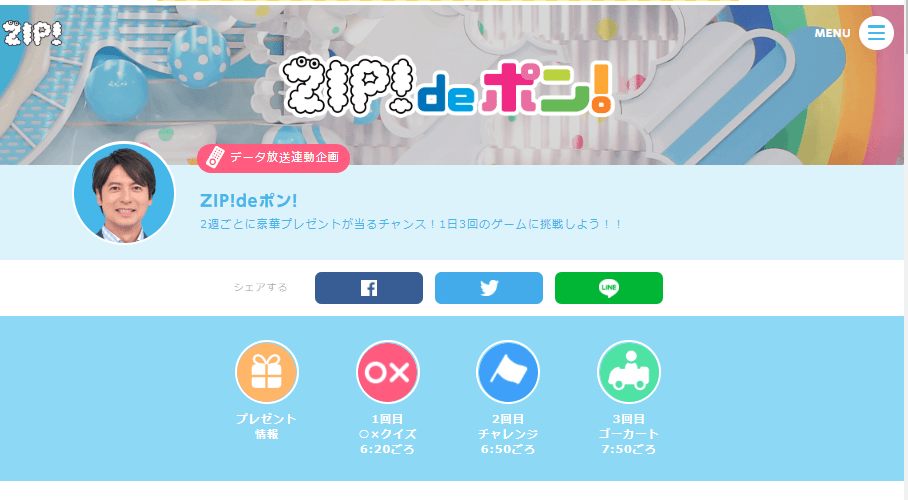Share the page on Facebook
The image size is (908, 500).
369,288
